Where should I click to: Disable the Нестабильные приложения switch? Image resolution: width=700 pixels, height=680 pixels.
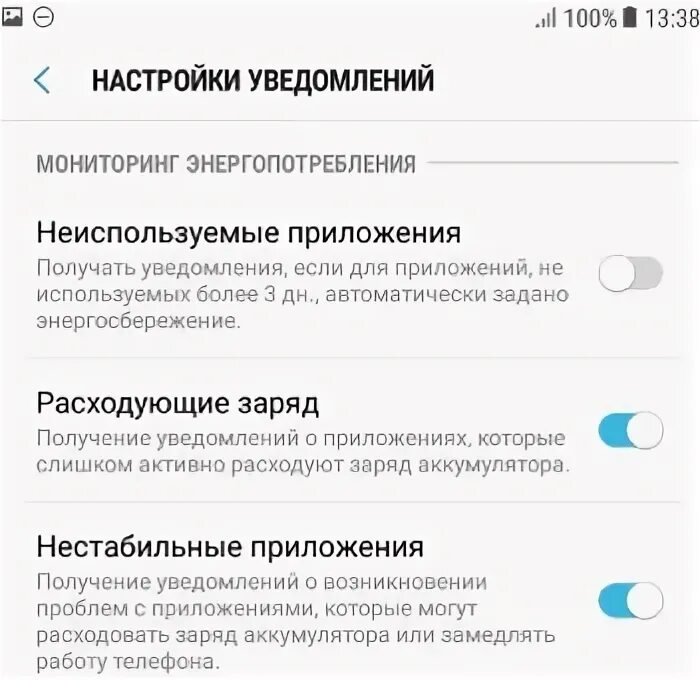630,600
